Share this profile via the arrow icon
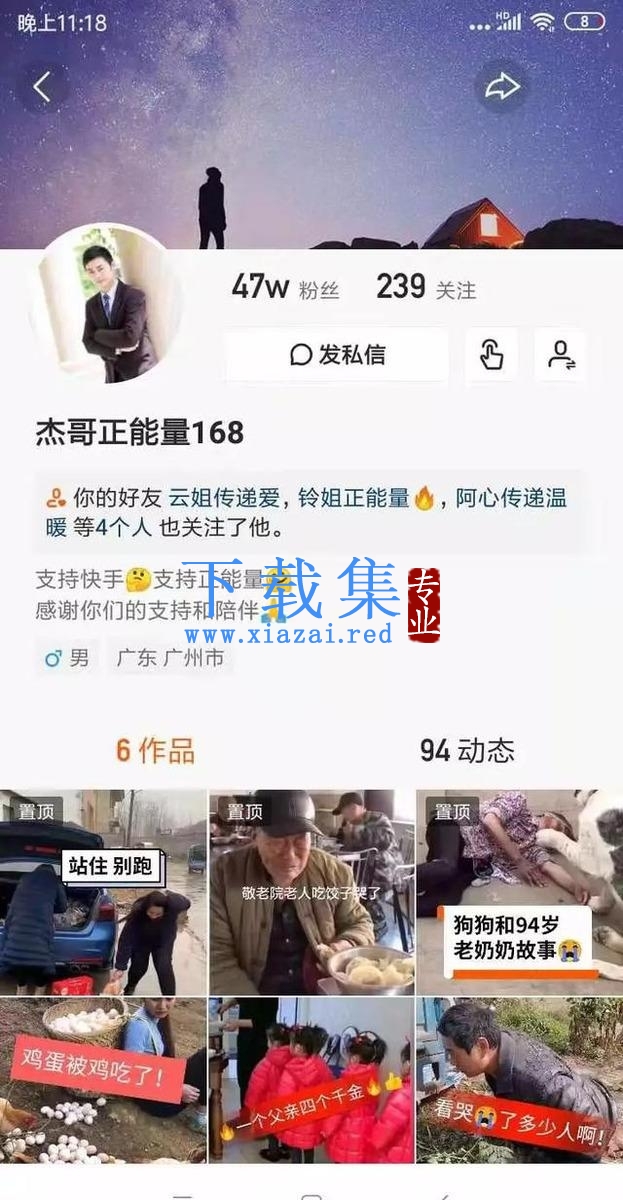This screenshot has height=1200, width=623. (501, 87)
